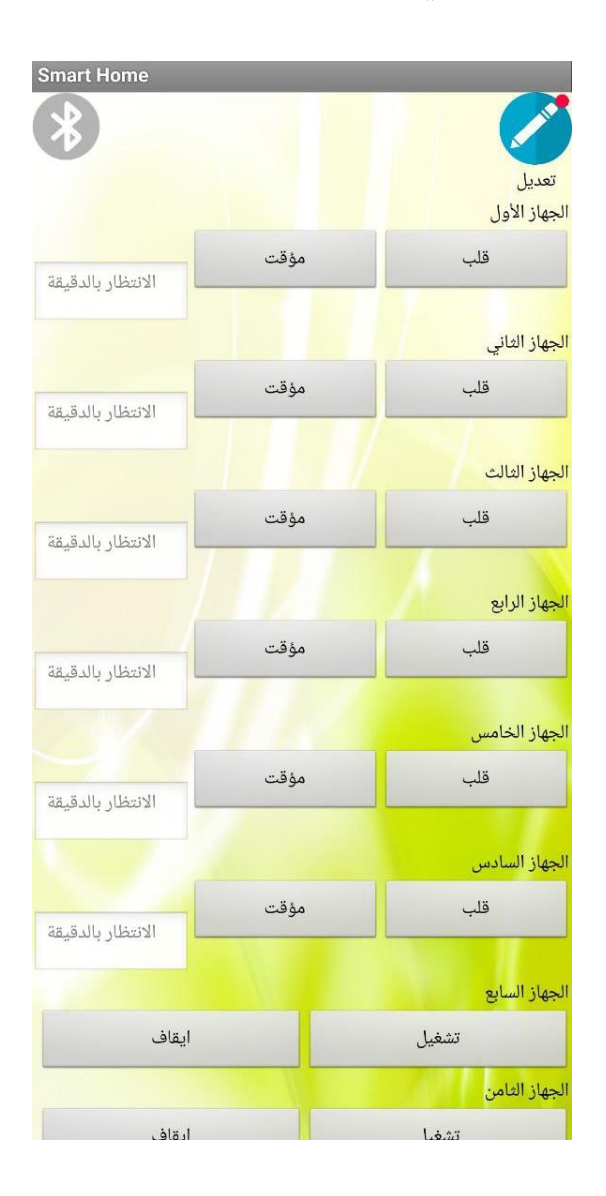
Task: Focus the wait-minutes field for الجهاز الرابع
Action: click(x=111, y=681)
